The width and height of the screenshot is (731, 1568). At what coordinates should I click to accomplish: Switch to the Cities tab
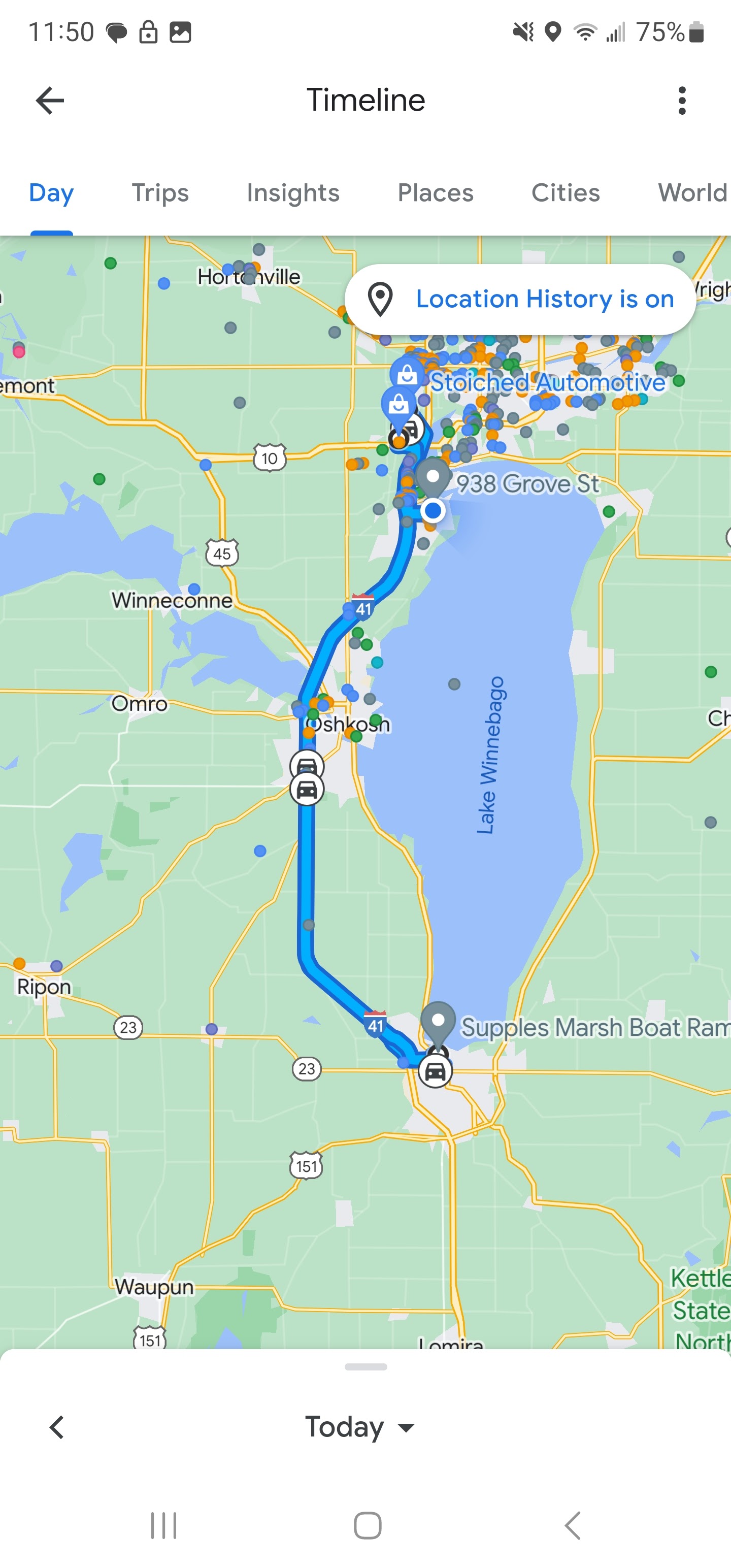[566, 193]
